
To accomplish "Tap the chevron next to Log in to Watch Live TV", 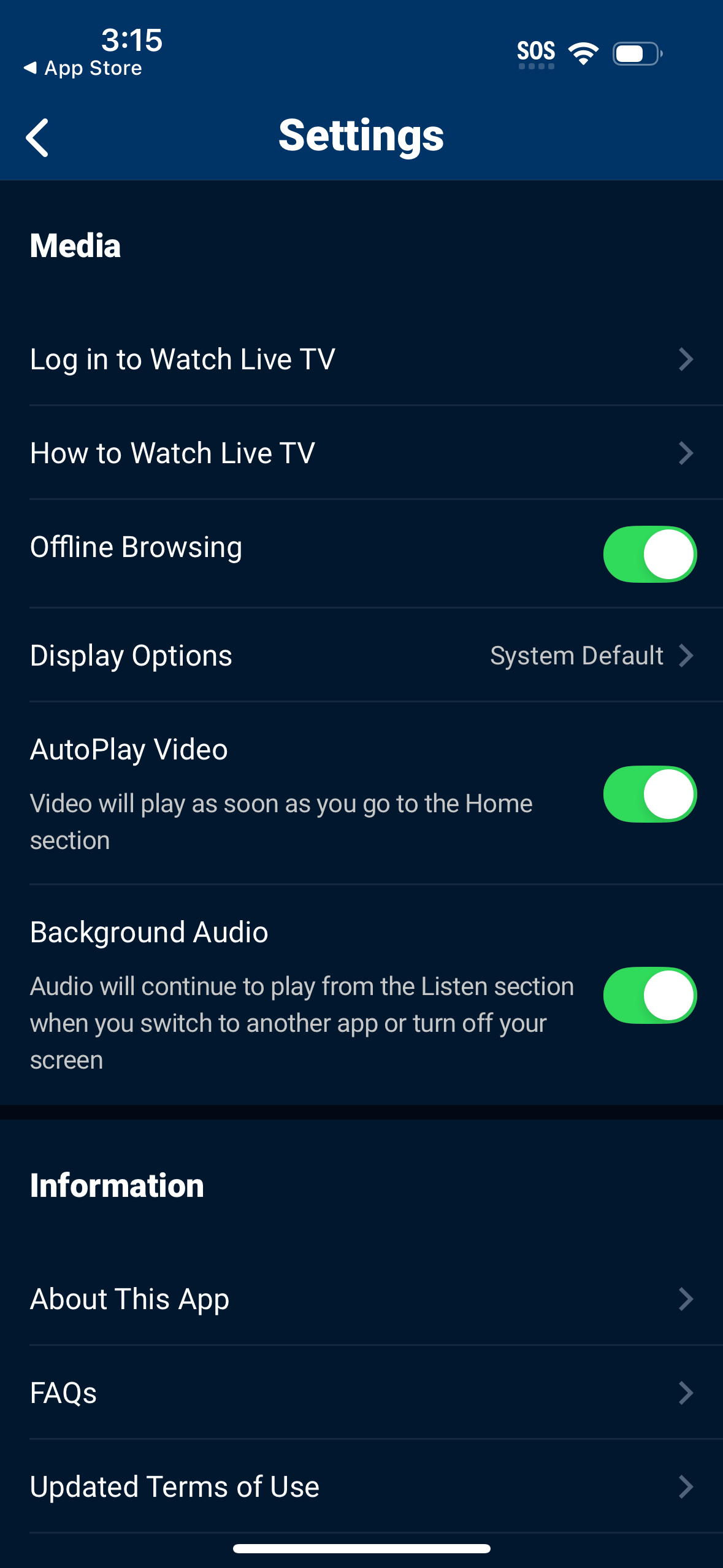I will pos(685,359).
